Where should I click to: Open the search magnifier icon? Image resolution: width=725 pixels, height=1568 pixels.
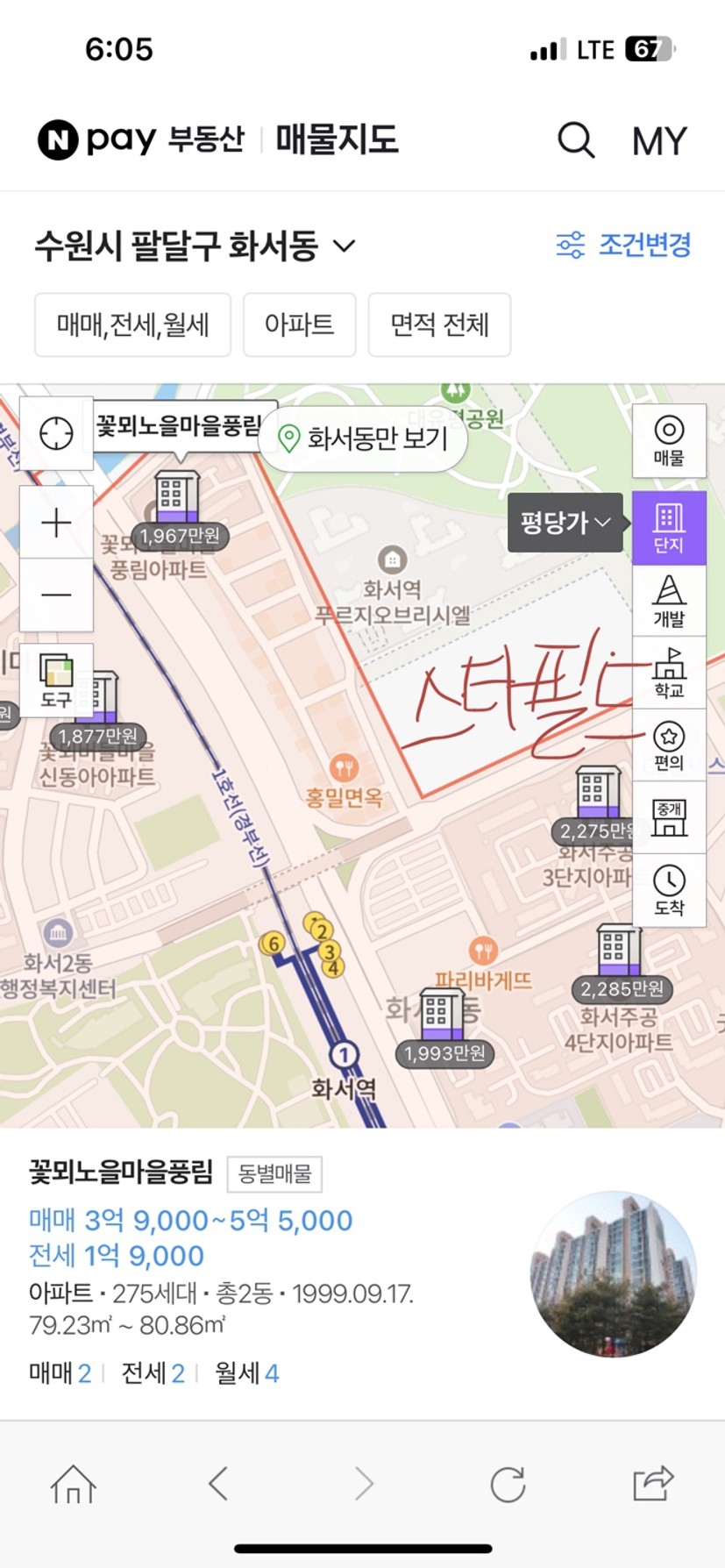coord(576,140)
